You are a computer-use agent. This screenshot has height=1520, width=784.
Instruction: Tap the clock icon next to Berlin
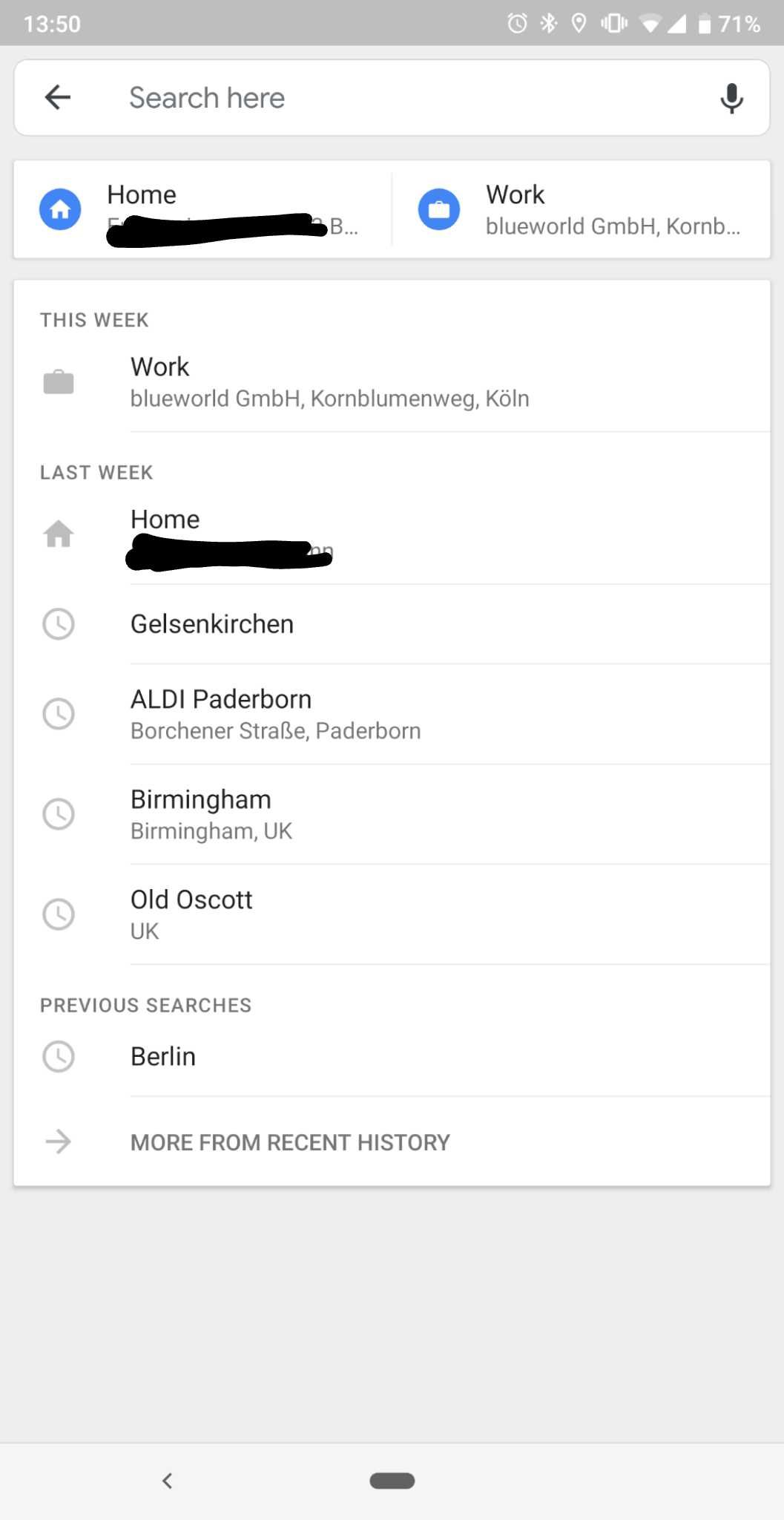click(59, 1056)
